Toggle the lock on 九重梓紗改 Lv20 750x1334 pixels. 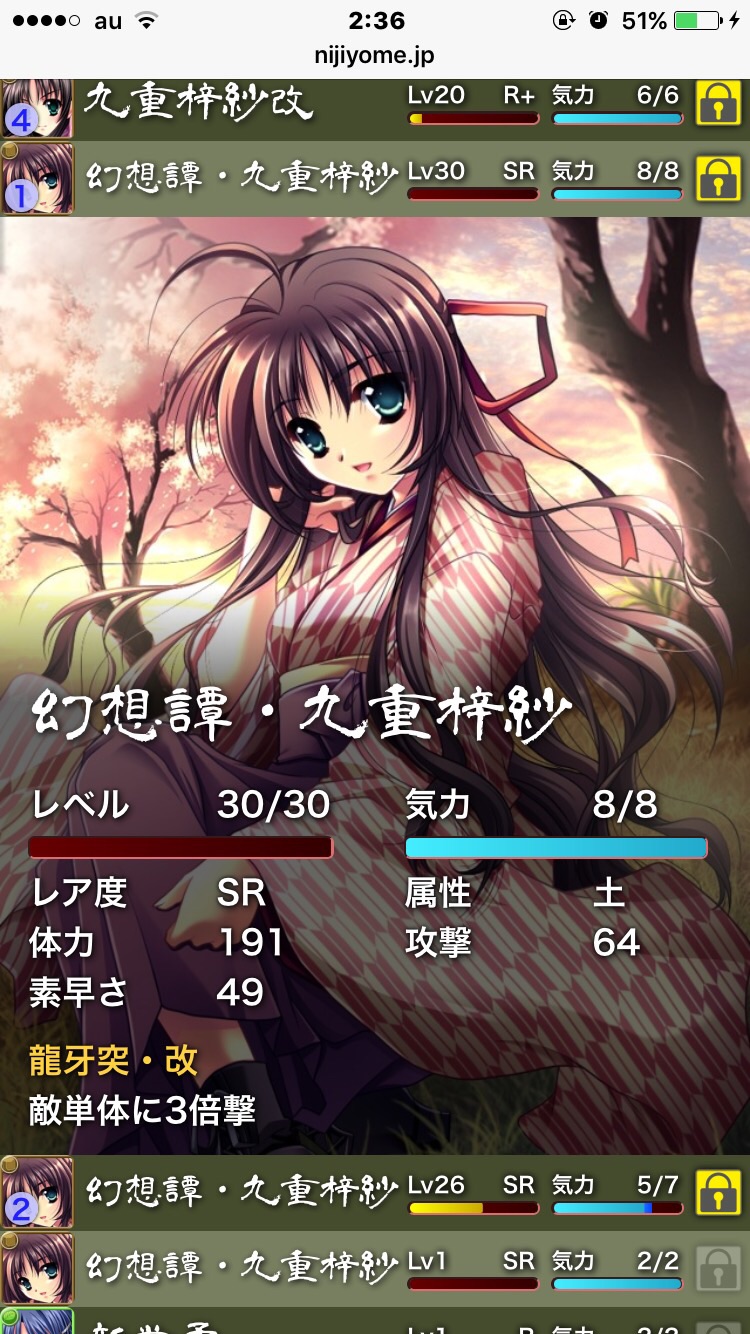pyautogui.click(x=718, y=104)
